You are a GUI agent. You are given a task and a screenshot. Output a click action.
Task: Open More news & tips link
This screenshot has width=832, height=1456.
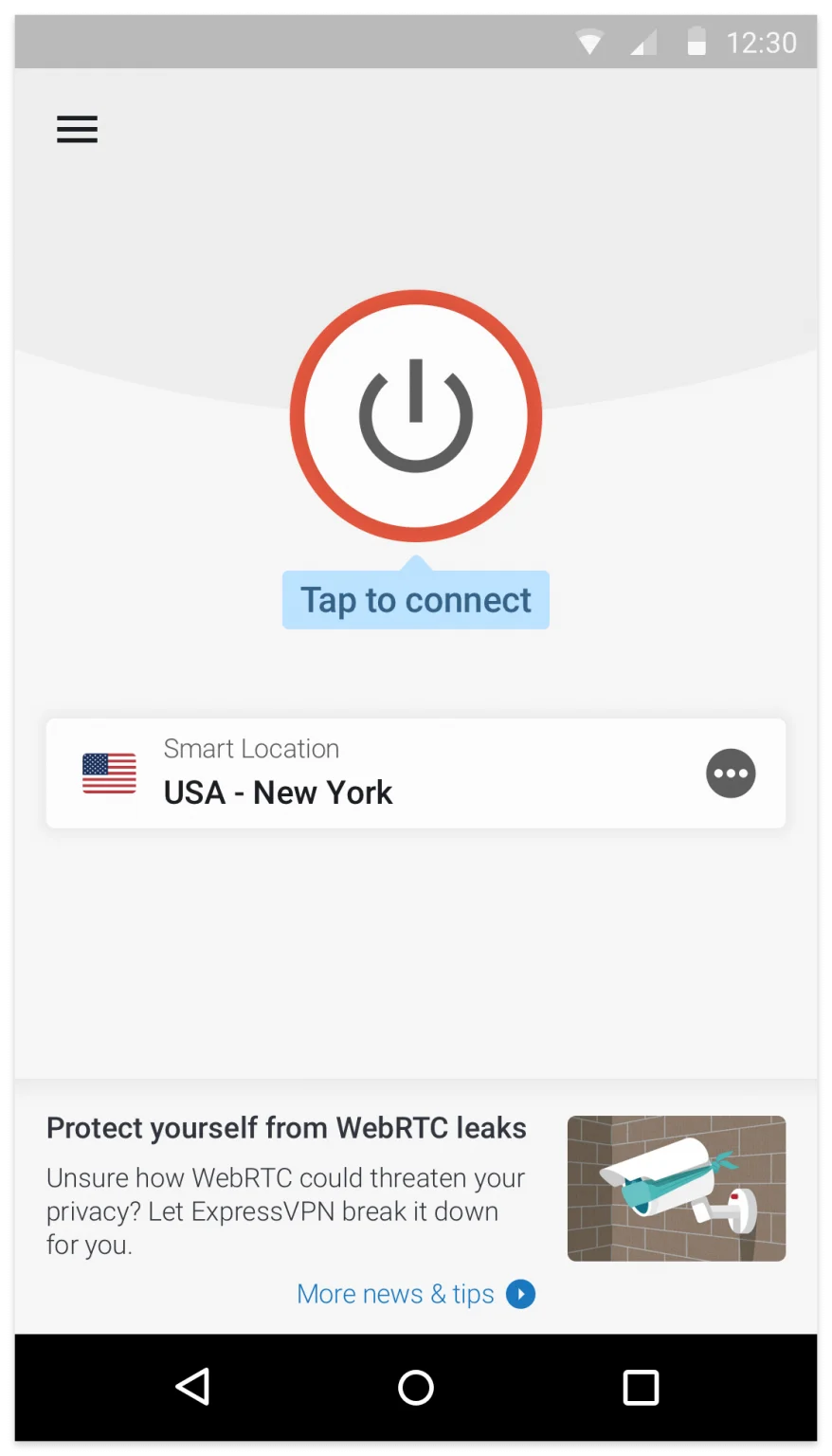click(x=416, y=1294)
